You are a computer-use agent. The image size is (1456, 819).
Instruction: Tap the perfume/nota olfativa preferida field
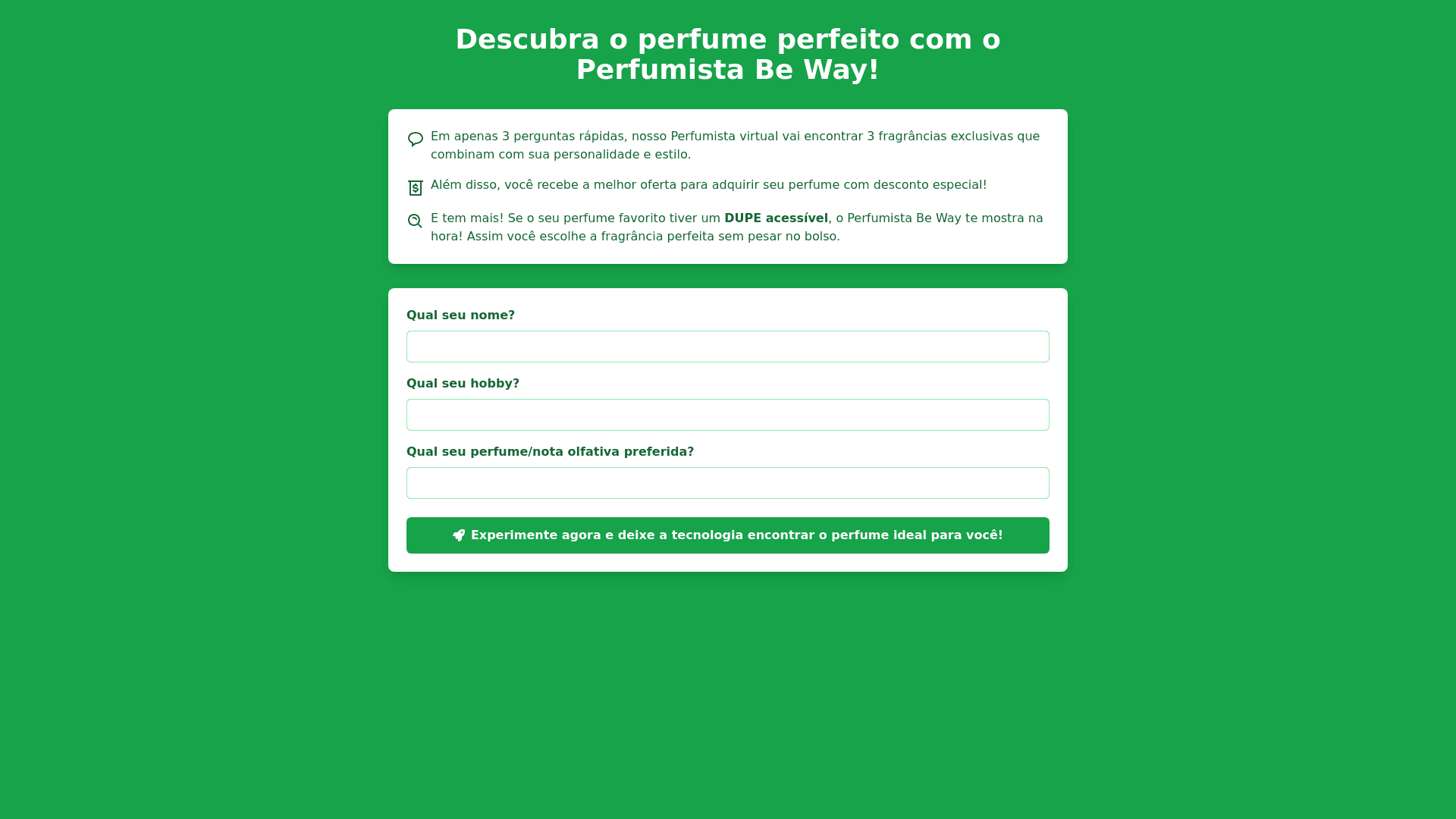728,483
